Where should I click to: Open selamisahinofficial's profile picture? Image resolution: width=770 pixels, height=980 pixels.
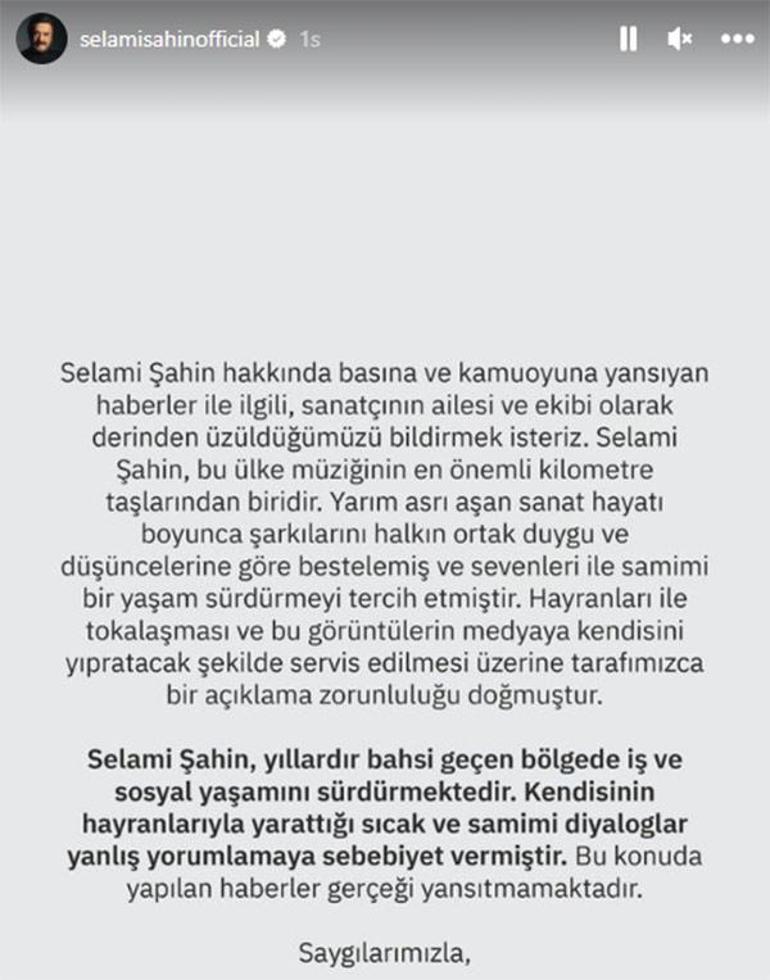[x=42, y=40]
